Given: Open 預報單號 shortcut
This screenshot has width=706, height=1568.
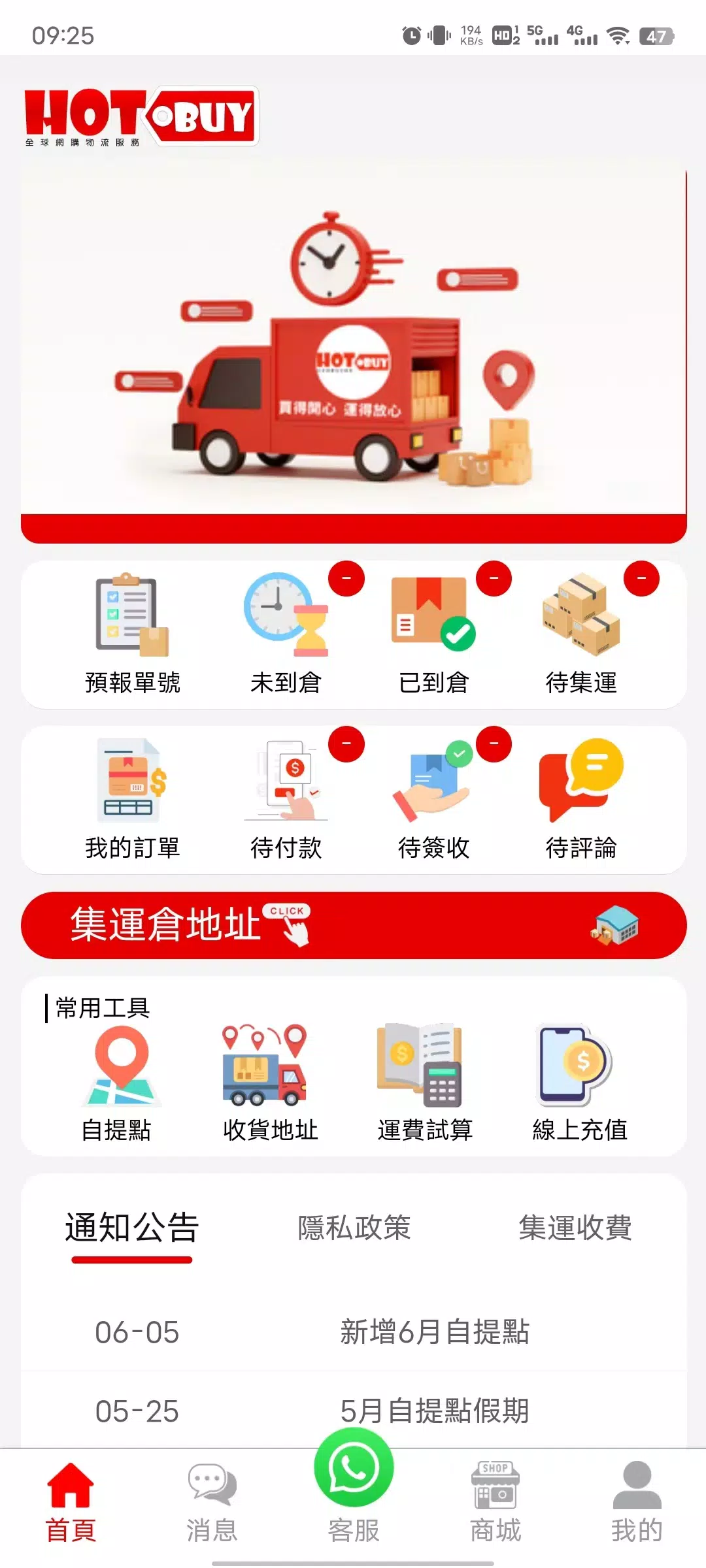Looking at the screenshot, I should click(132, 634).
